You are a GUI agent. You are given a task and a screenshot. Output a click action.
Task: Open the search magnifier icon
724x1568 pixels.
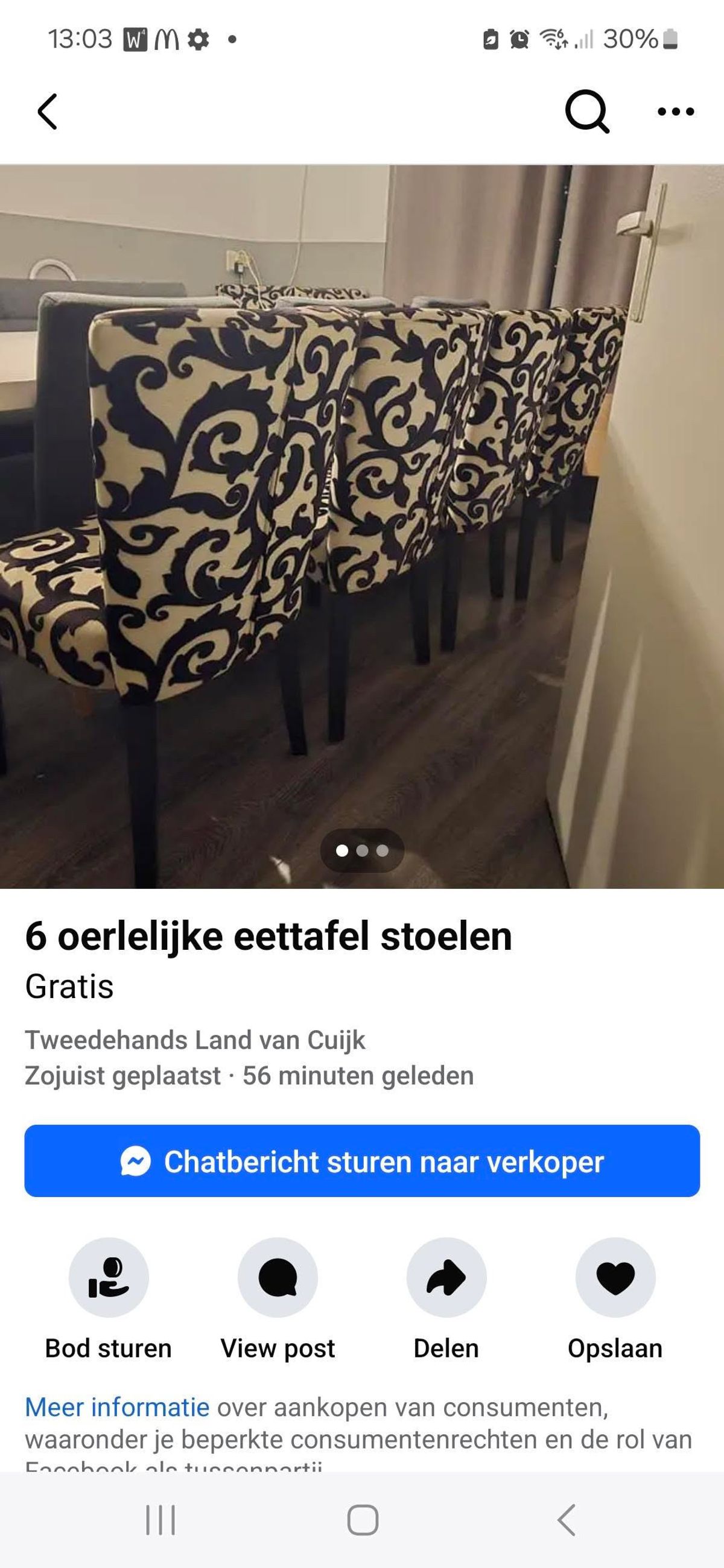pyautogui.click(x=586, y=112)
